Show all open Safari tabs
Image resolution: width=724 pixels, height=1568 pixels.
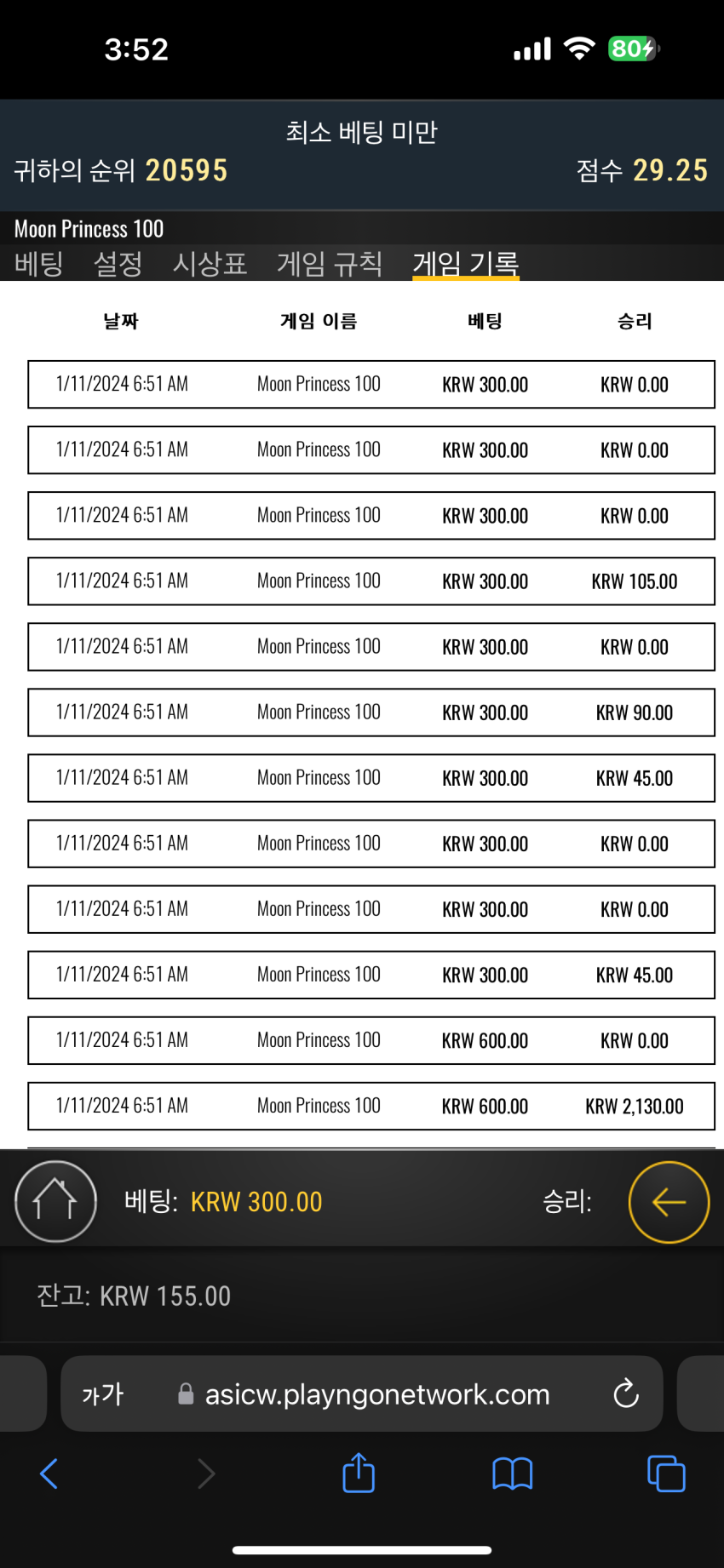(666, 1474)
